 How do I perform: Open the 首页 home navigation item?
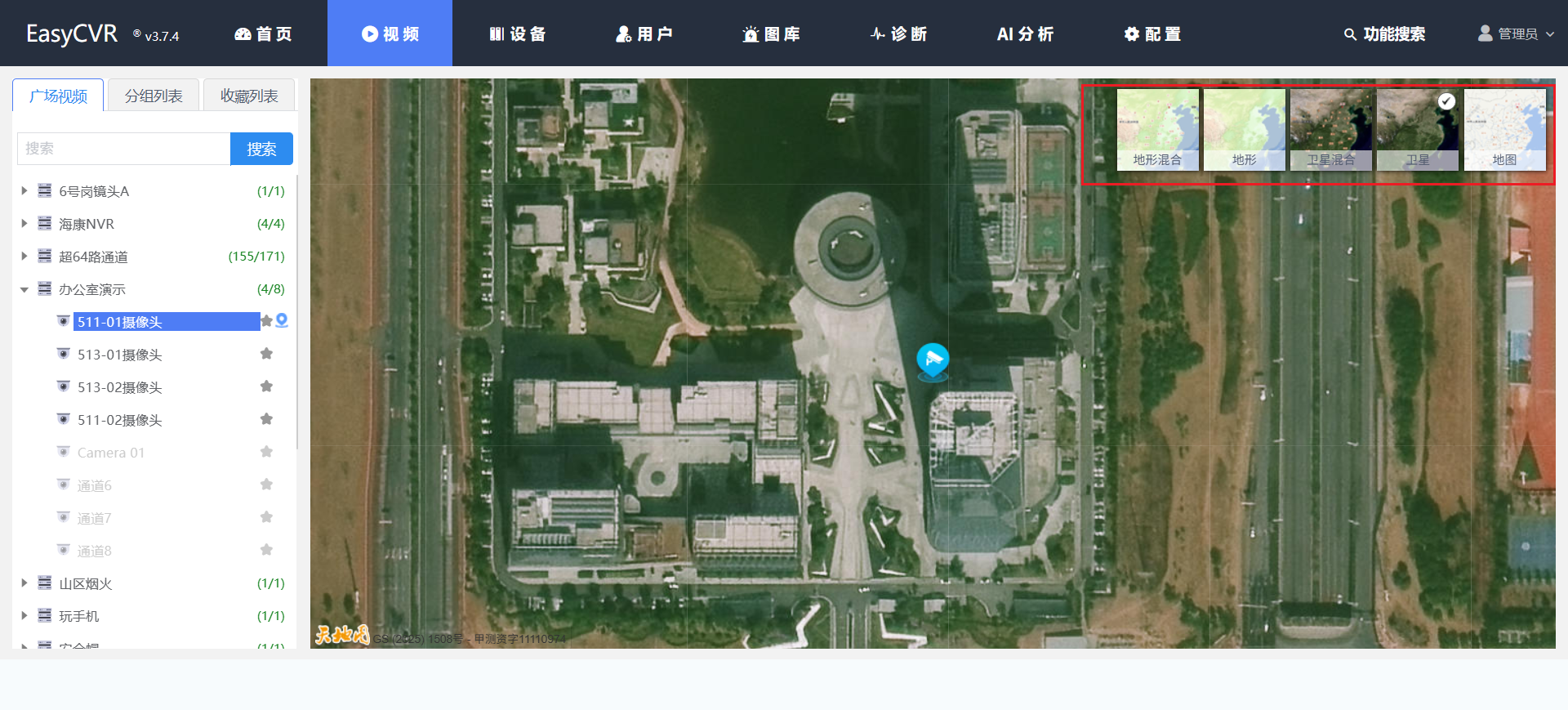[x=263, y=33]
